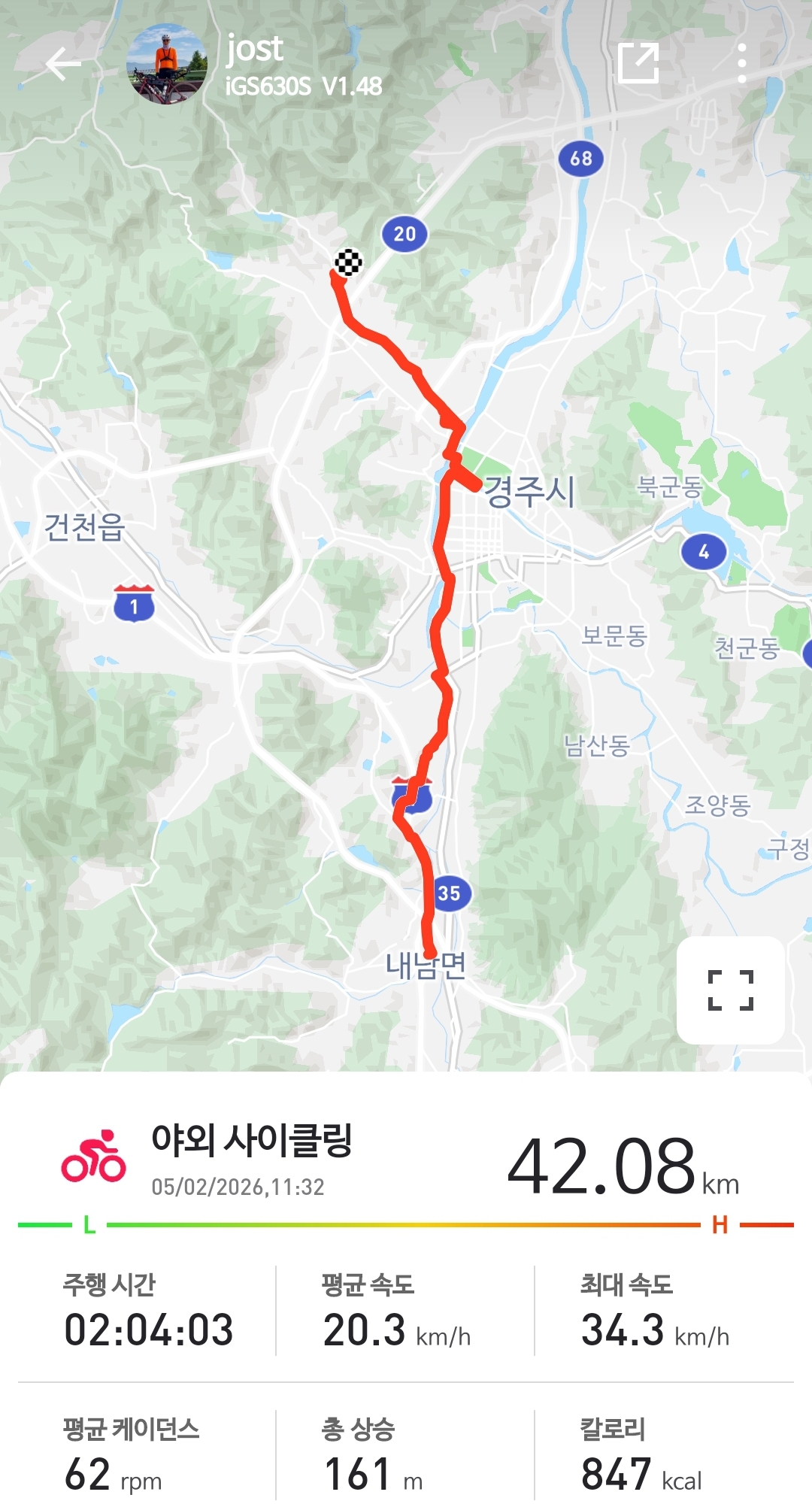This screenshot has width=812, height=1504.
Task: Share this cycling activity
Action: point(638,63)
